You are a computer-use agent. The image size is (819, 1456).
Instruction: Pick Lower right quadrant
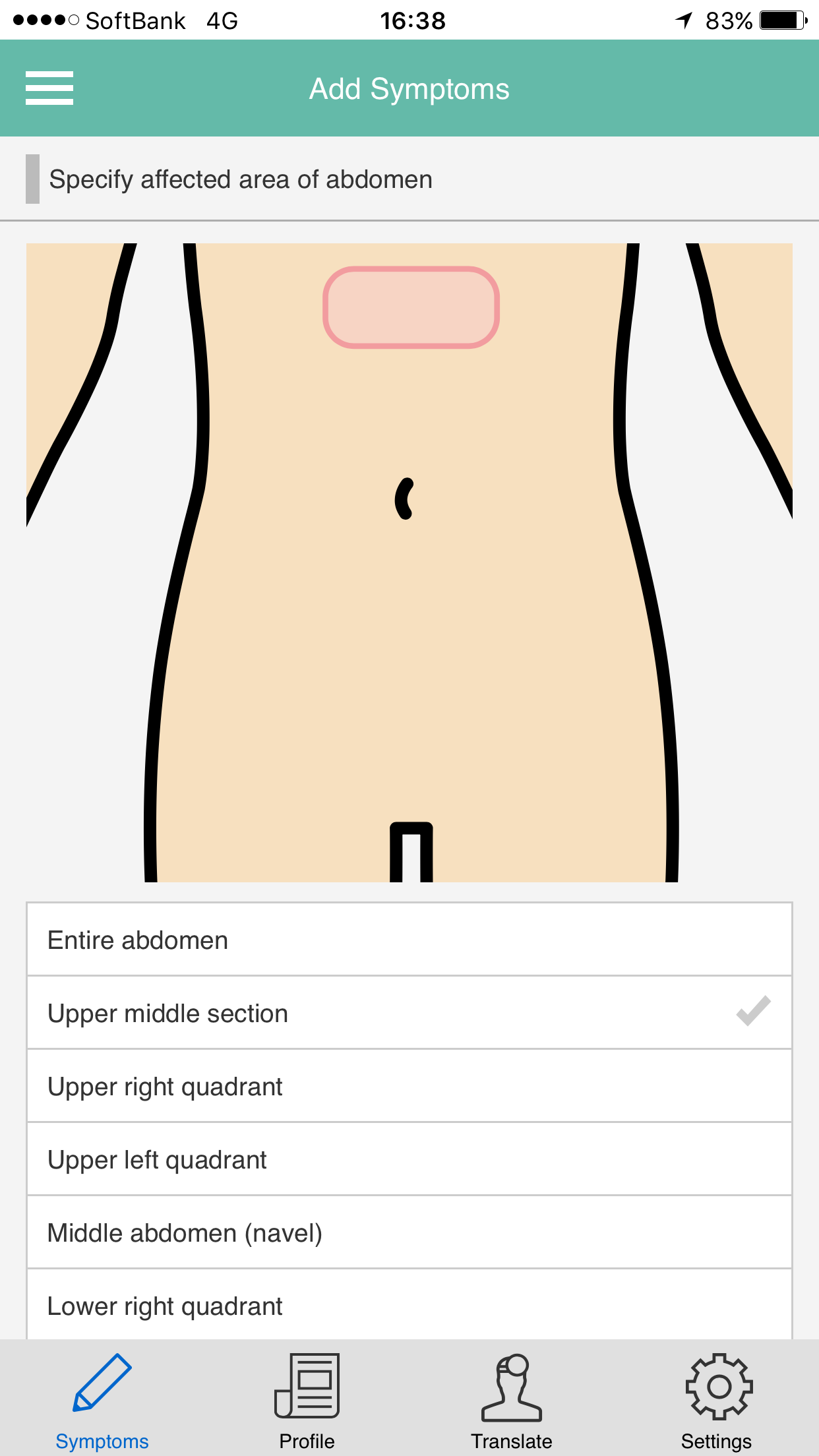click(409, 1304)
